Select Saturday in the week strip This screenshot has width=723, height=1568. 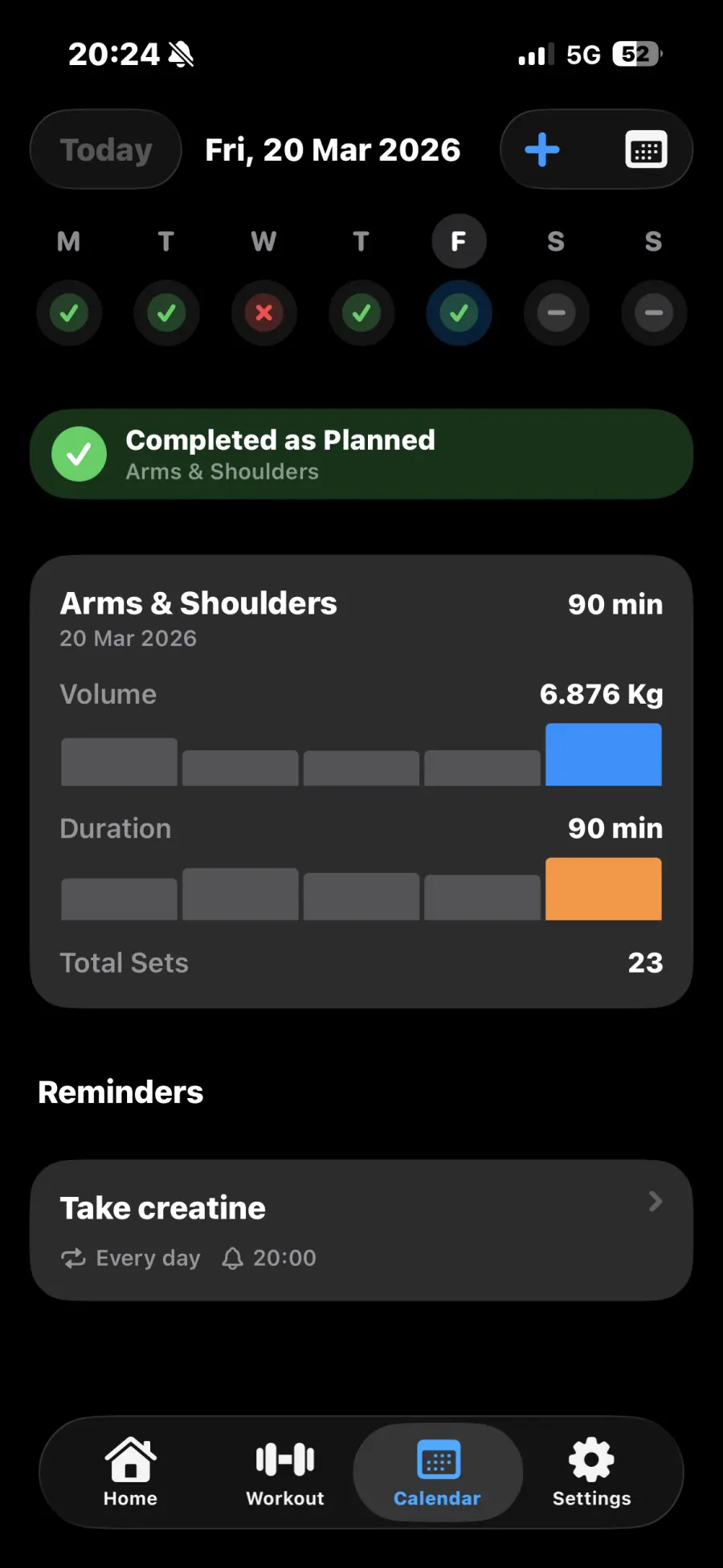tap(556, 312)
